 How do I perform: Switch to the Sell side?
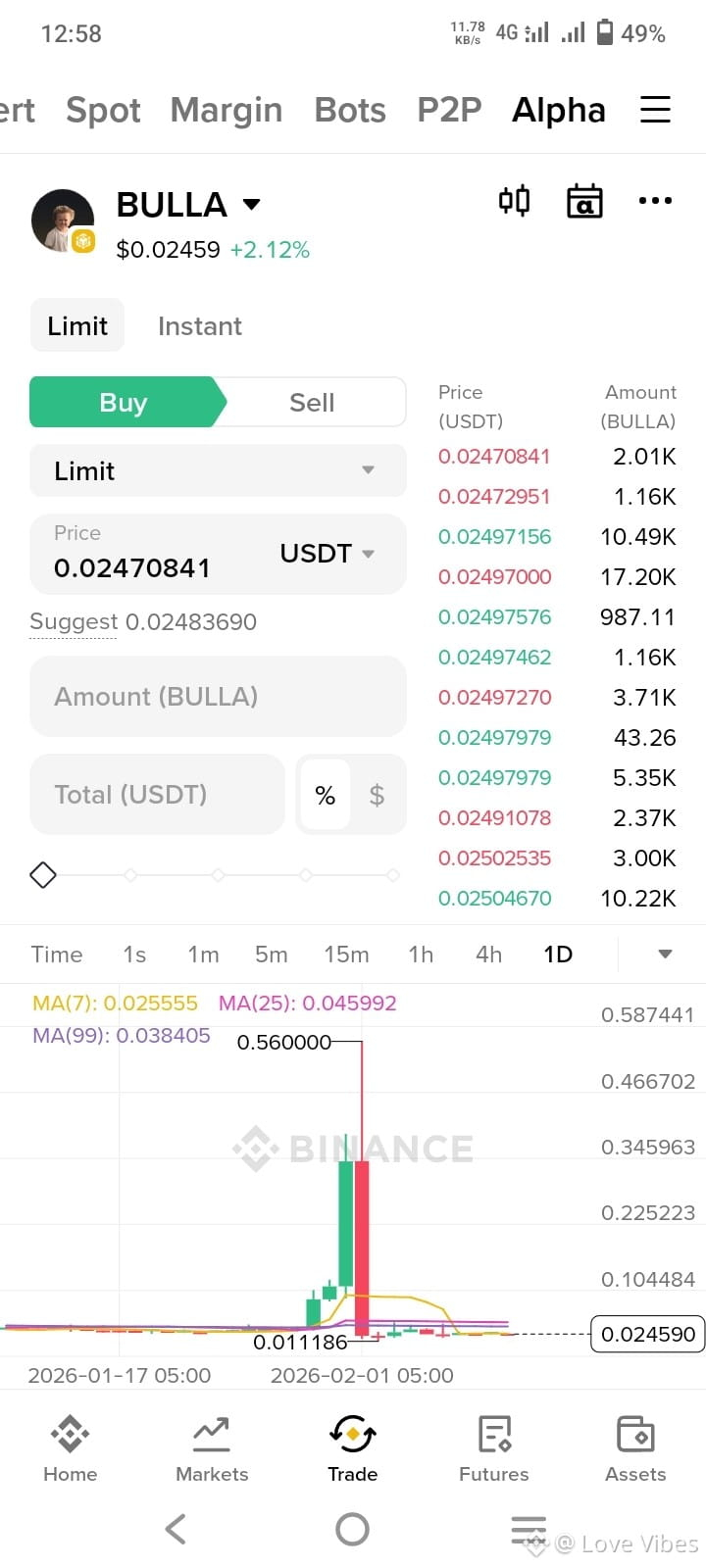[x=312, y=403]
